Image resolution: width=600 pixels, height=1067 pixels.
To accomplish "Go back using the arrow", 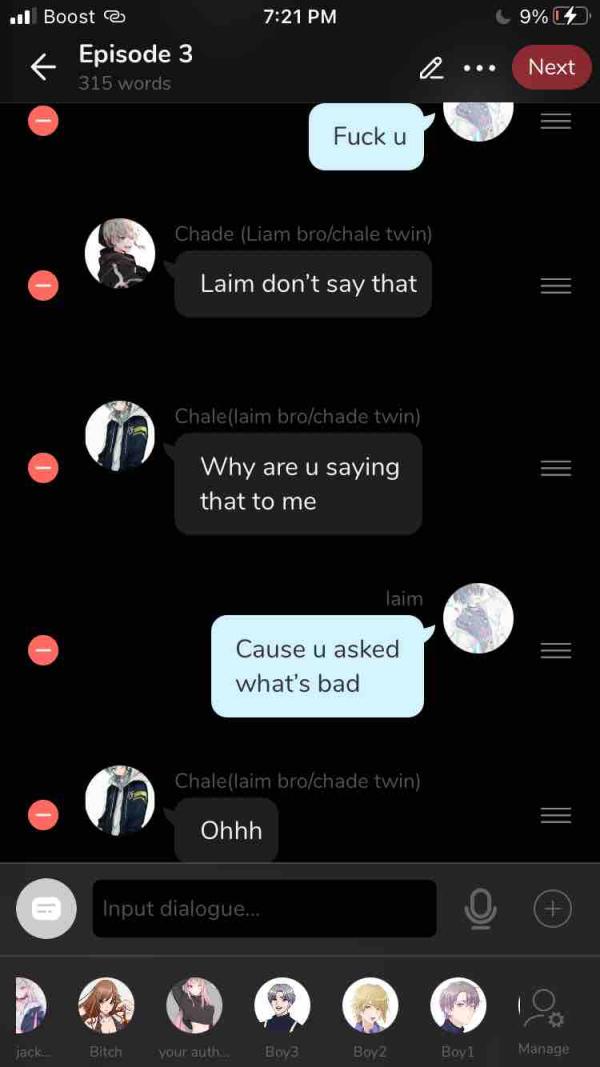I will 43,67.
